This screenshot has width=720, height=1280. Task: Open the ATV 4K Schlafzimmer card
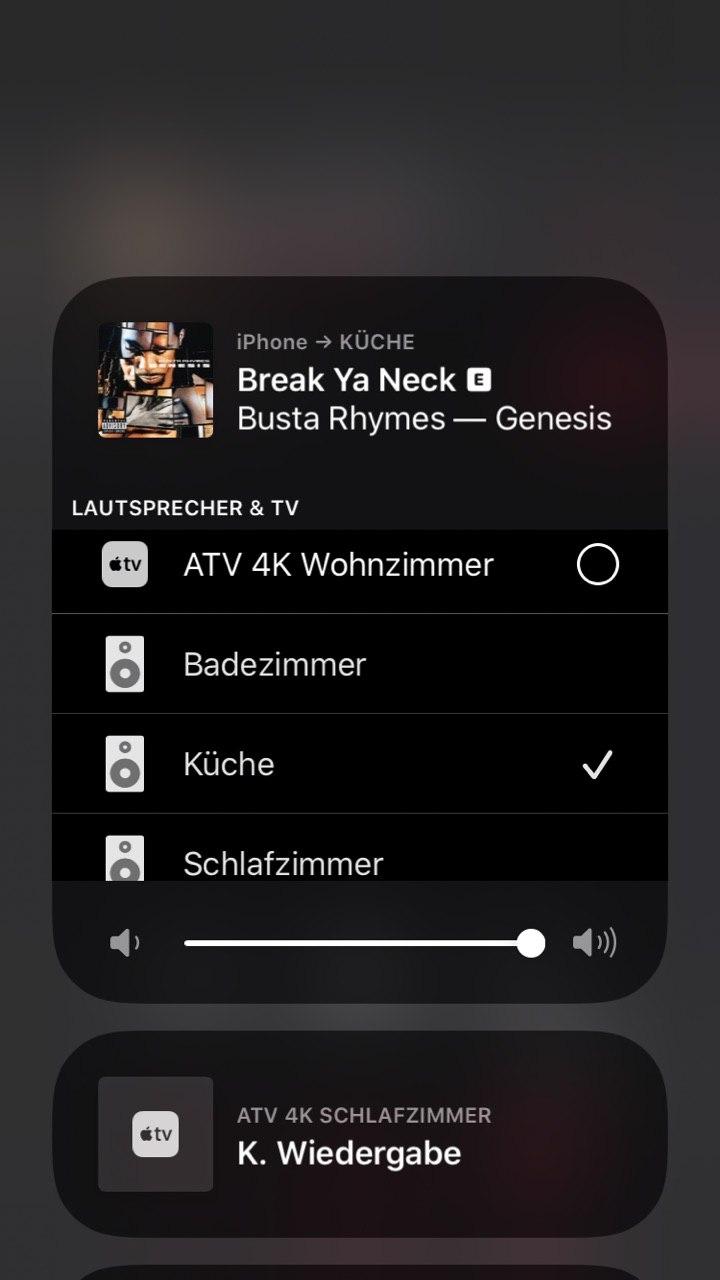point(358,1134)
